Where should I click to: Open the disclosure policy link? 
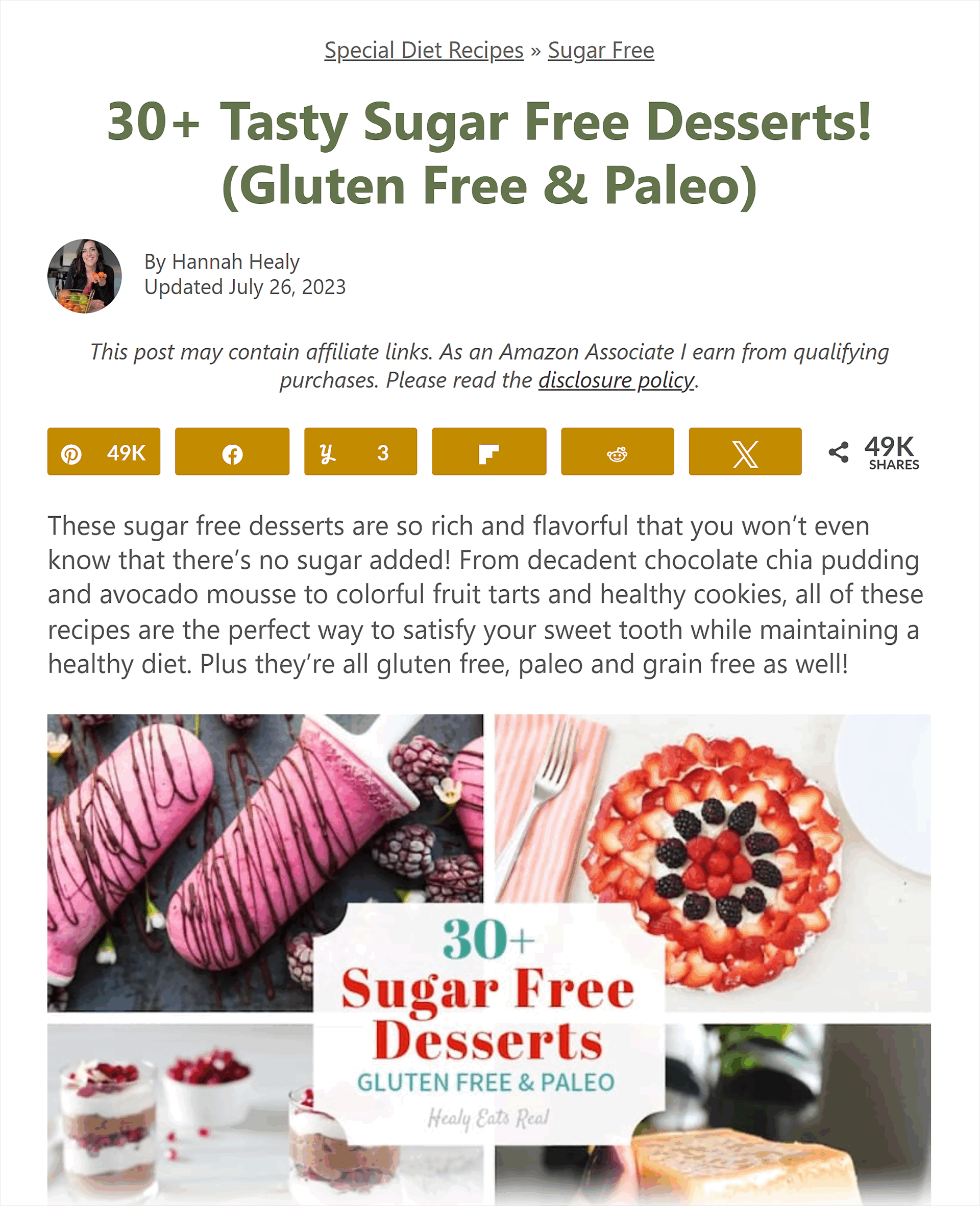click(x=616, y=380)
